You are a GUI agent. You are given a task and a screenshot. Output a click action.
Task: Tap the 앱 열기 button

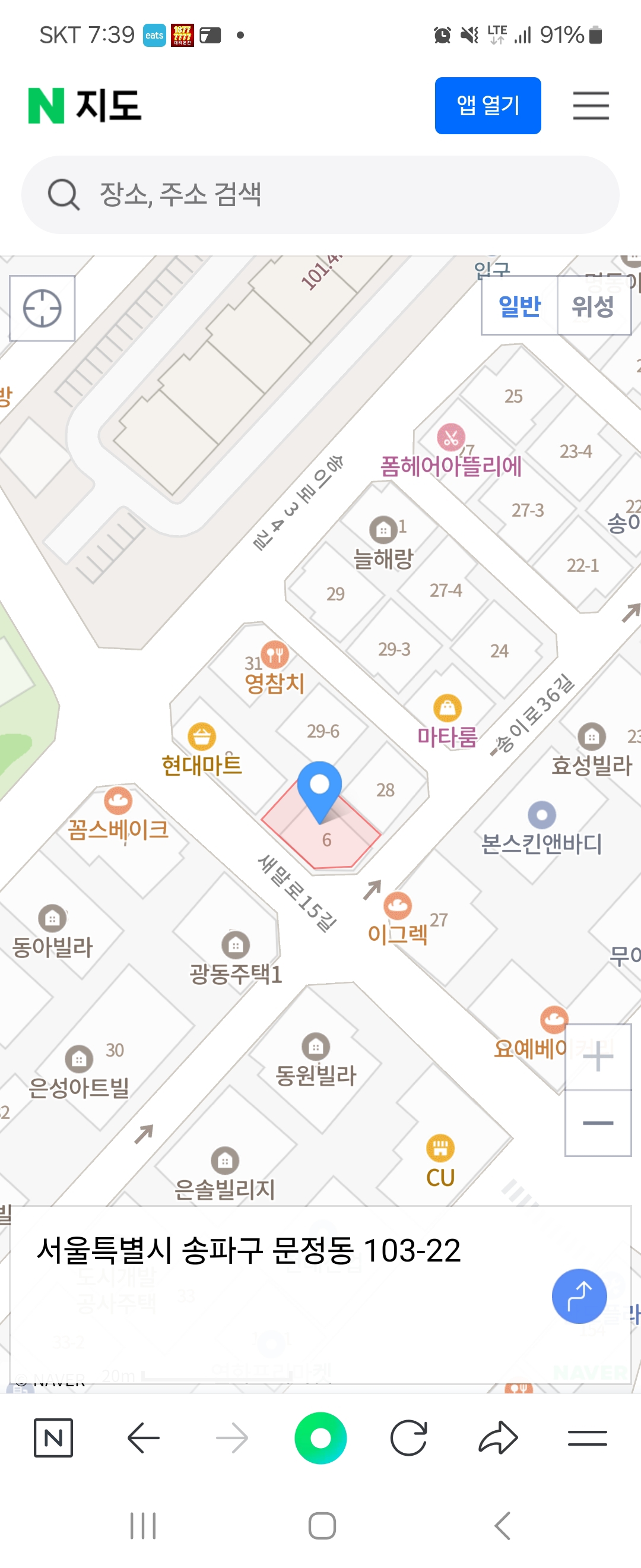[x=488, y=105]
